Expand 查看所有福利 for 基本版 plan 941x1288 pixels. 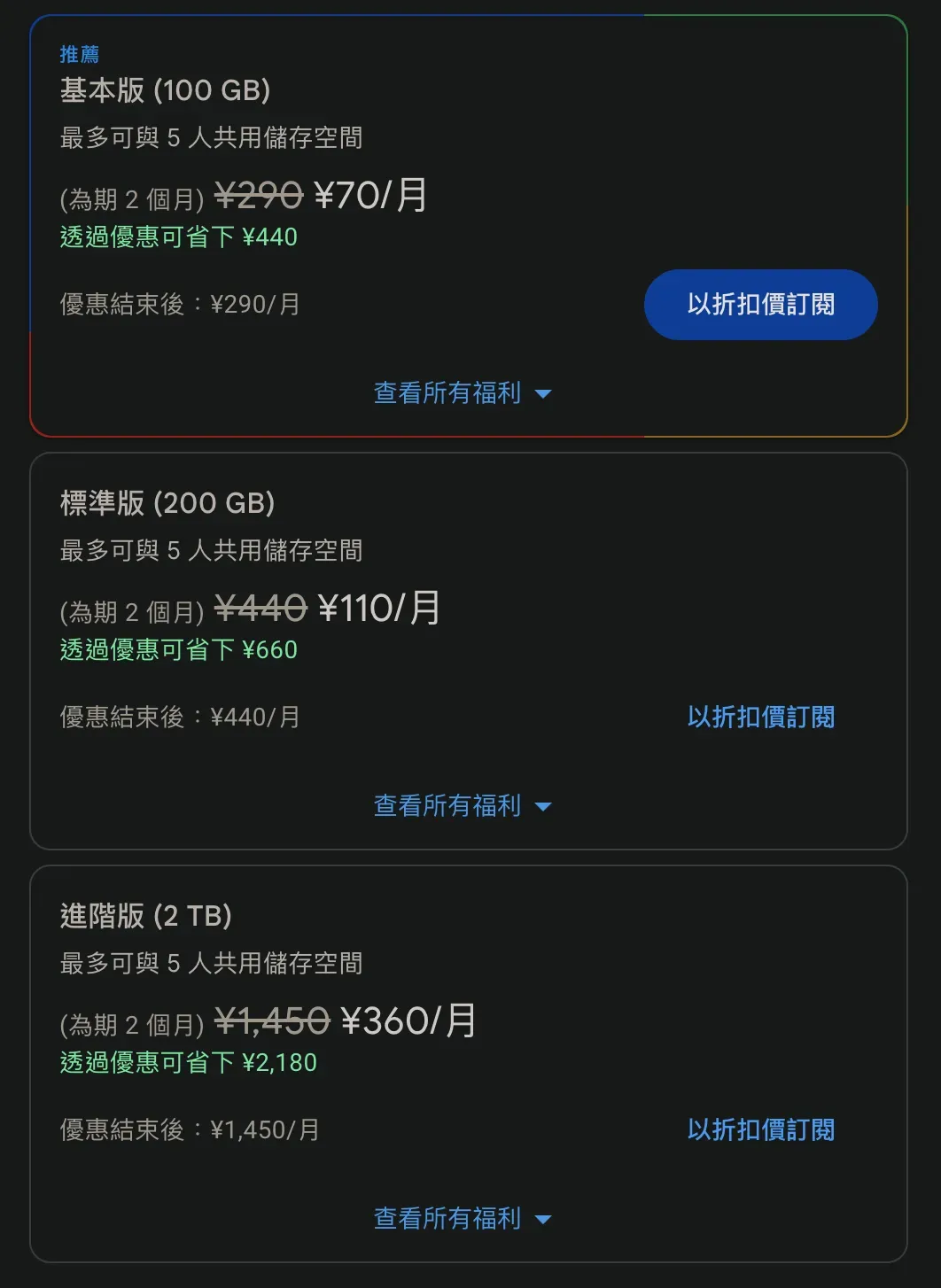463,393
